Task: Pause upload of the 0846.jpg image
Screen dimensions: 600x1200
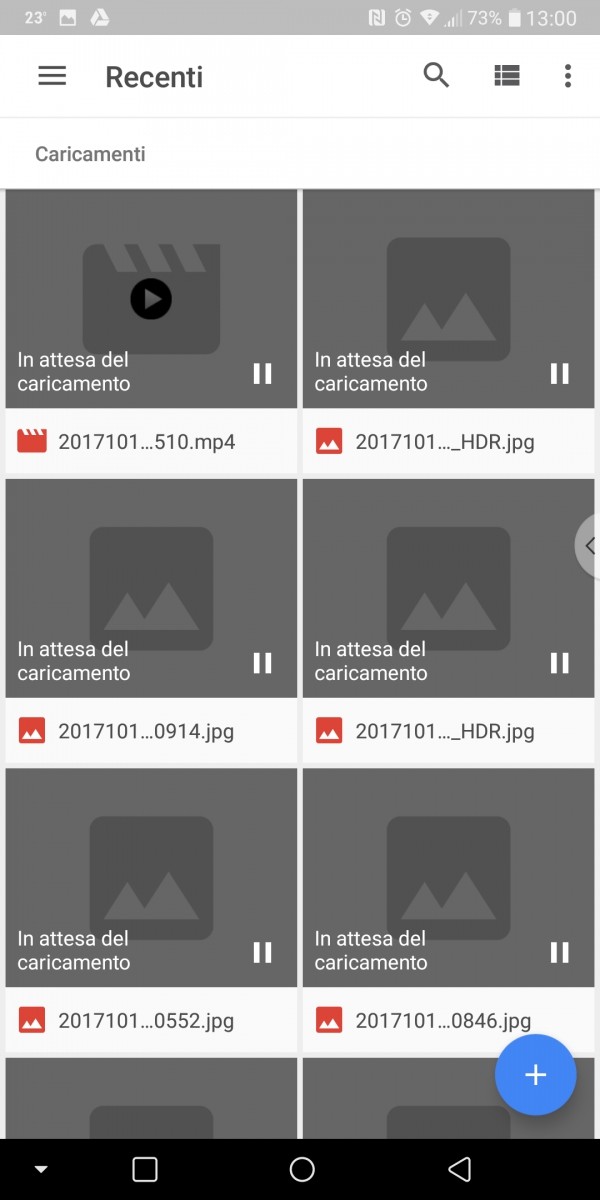Action: 559,953
